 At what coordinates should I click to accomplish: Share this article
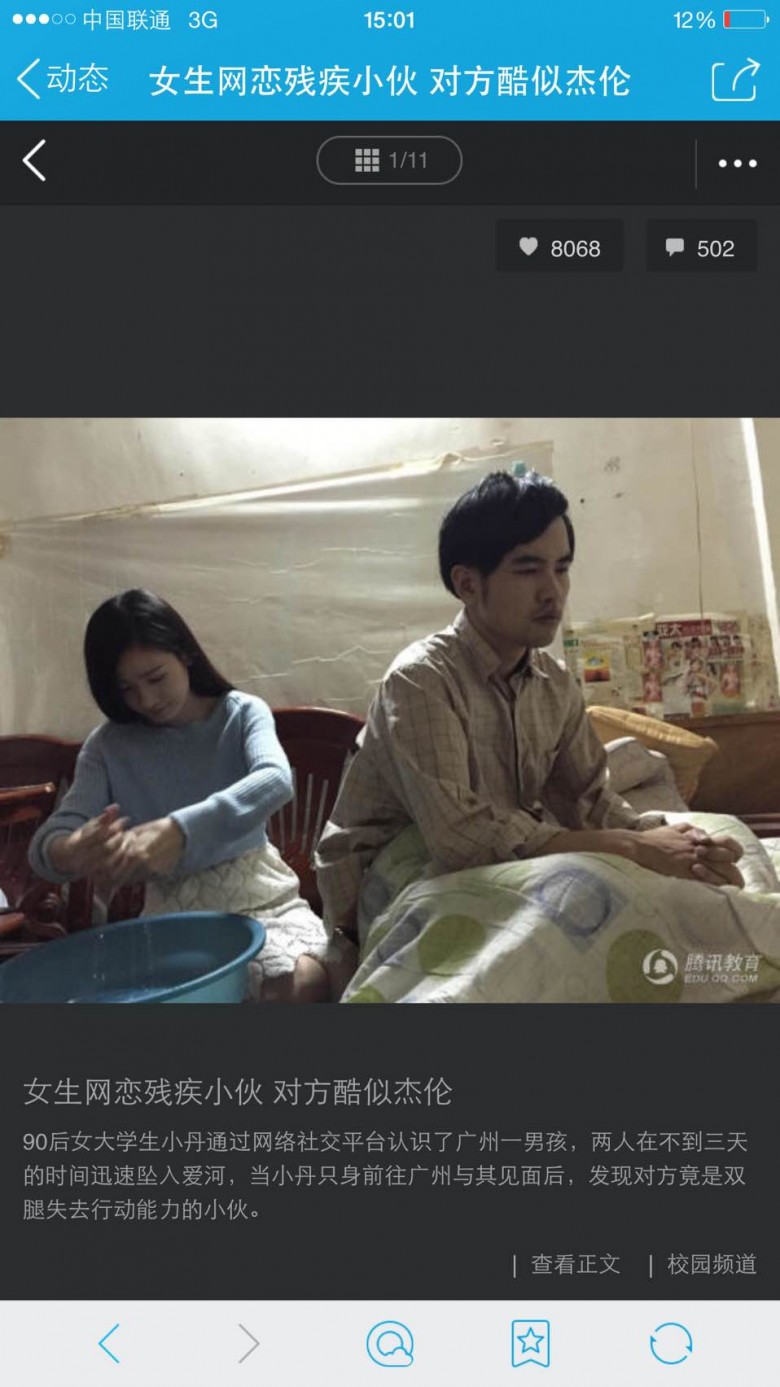735,80
